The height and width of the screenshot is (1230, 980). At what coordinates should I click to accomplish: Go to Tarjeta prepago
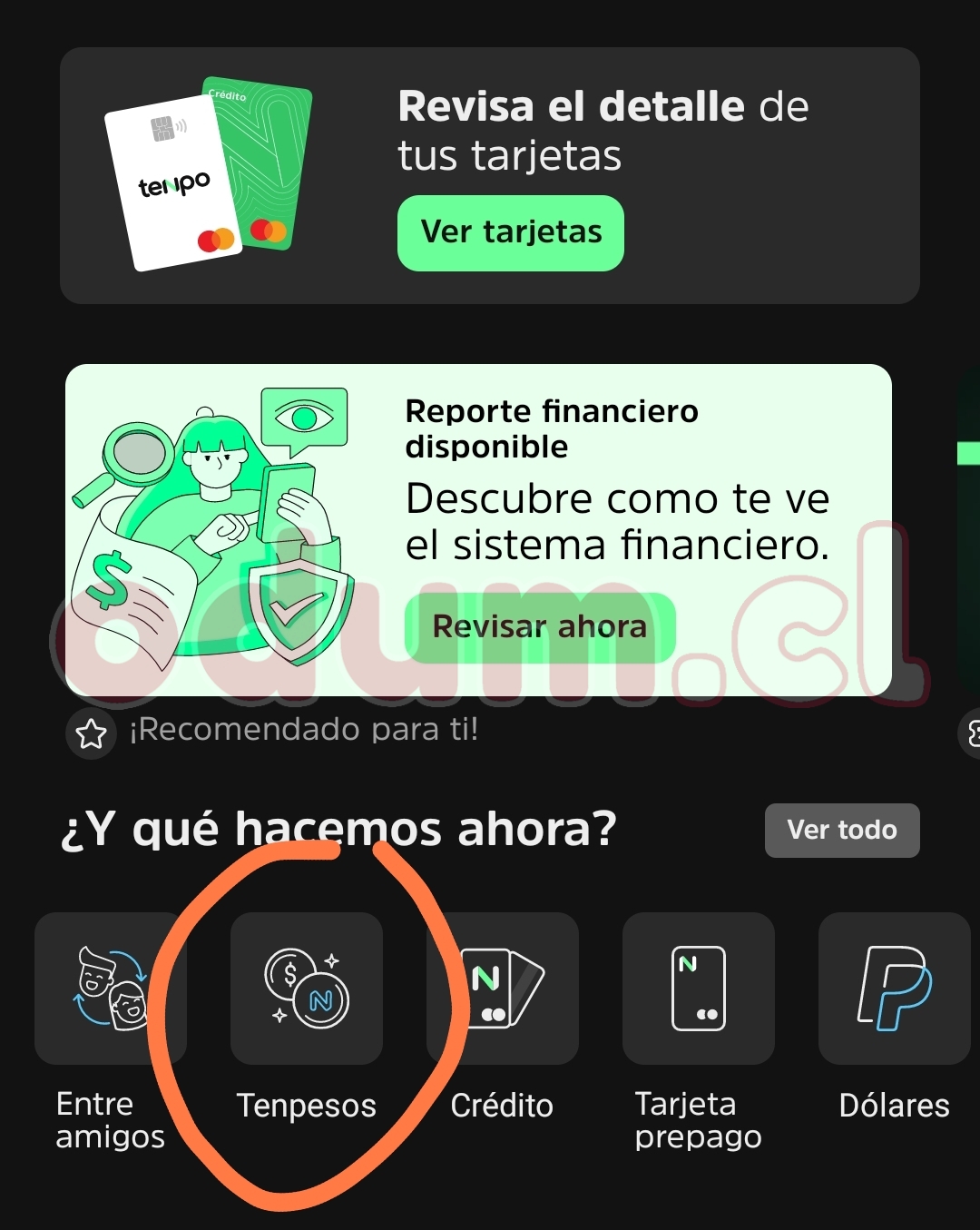point(699,989)
